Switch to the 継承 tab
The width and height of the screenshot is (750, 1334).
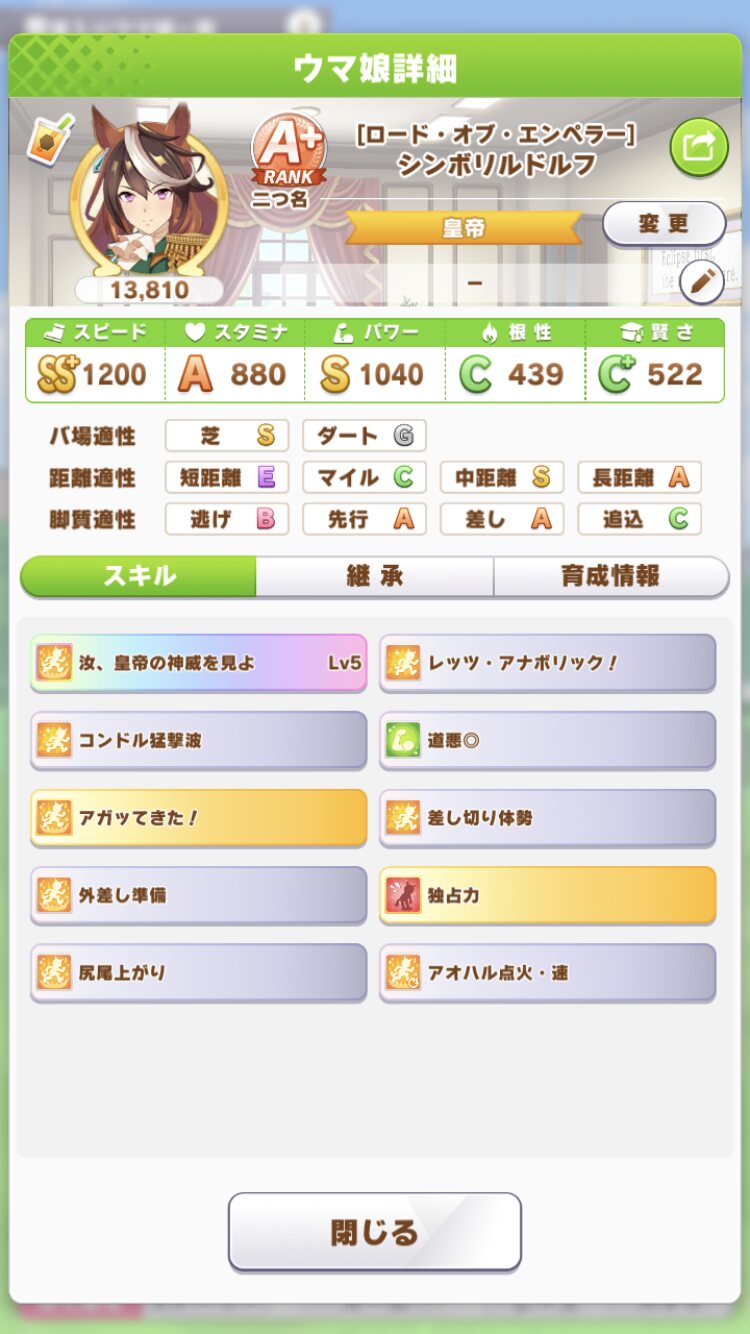[x=374, y=576]
